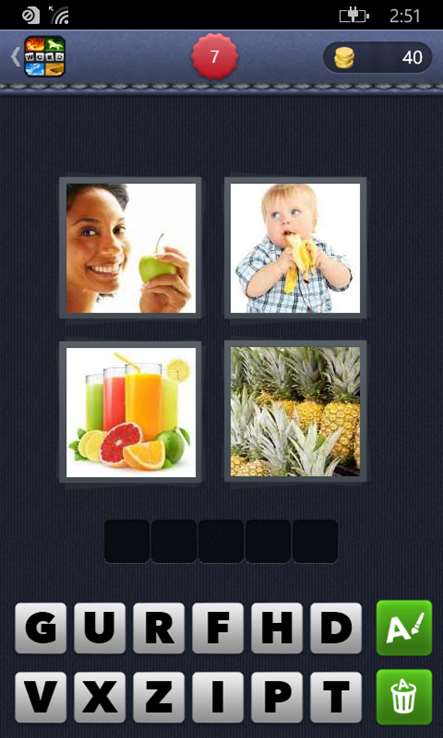Viewport: 443px width, 738px height.
Task: Enlarge the fruit juice glasses picture
Action: 130,412
